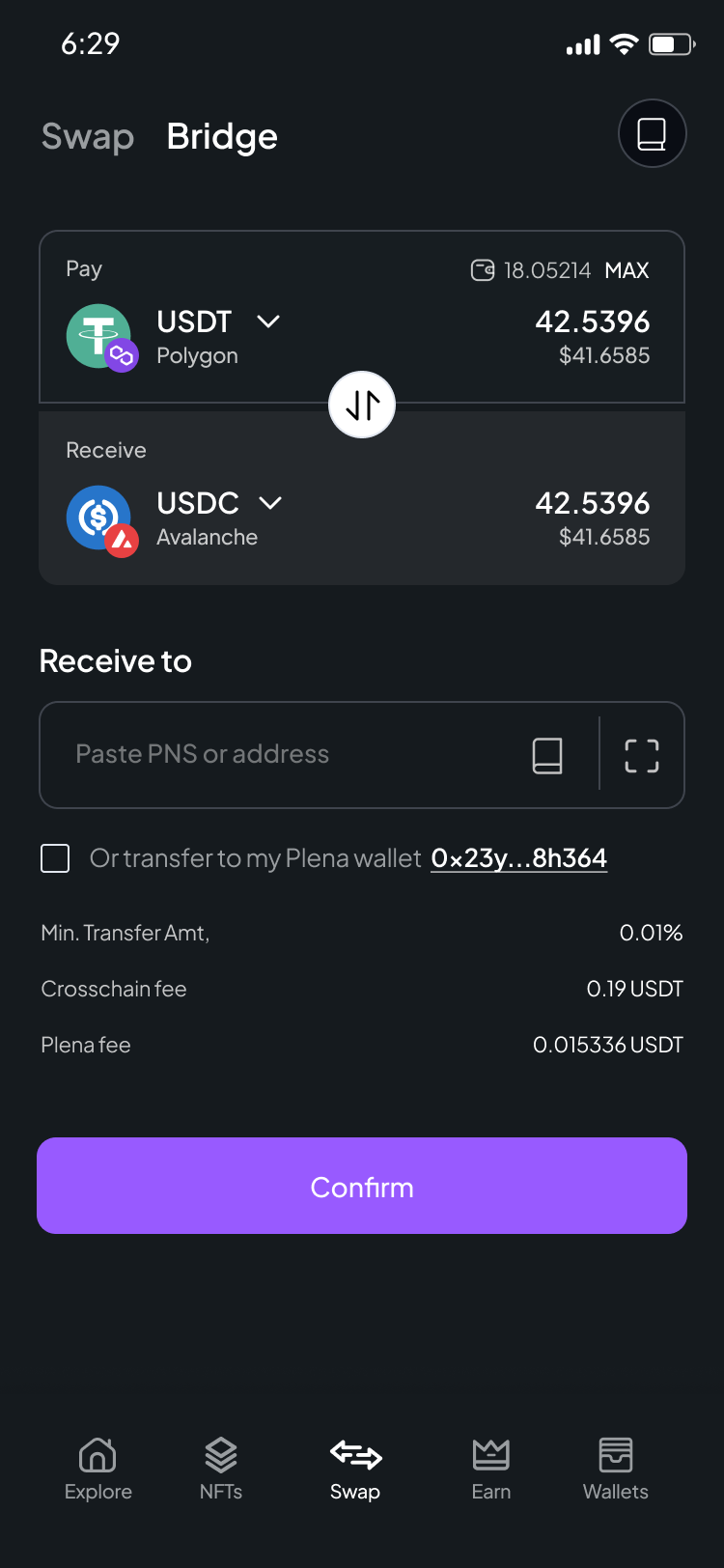Tap MAX to use full balance
Screen dimensions: 724x1568
tap(626, 270)
